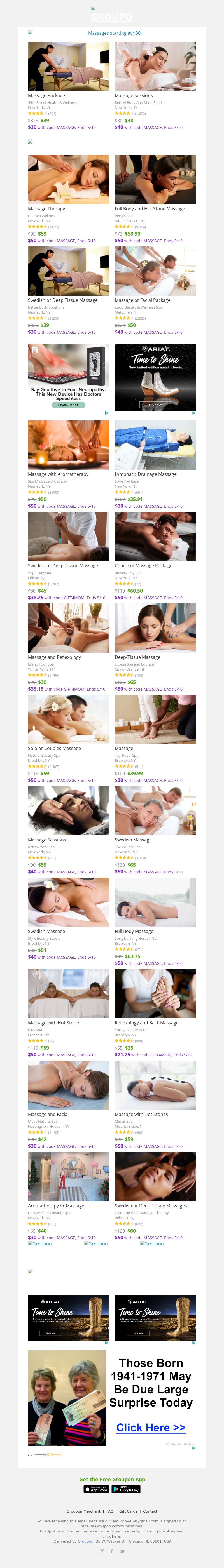Get the app on Google Play
Screen dimensions: 224x1568
[126, 1489]
